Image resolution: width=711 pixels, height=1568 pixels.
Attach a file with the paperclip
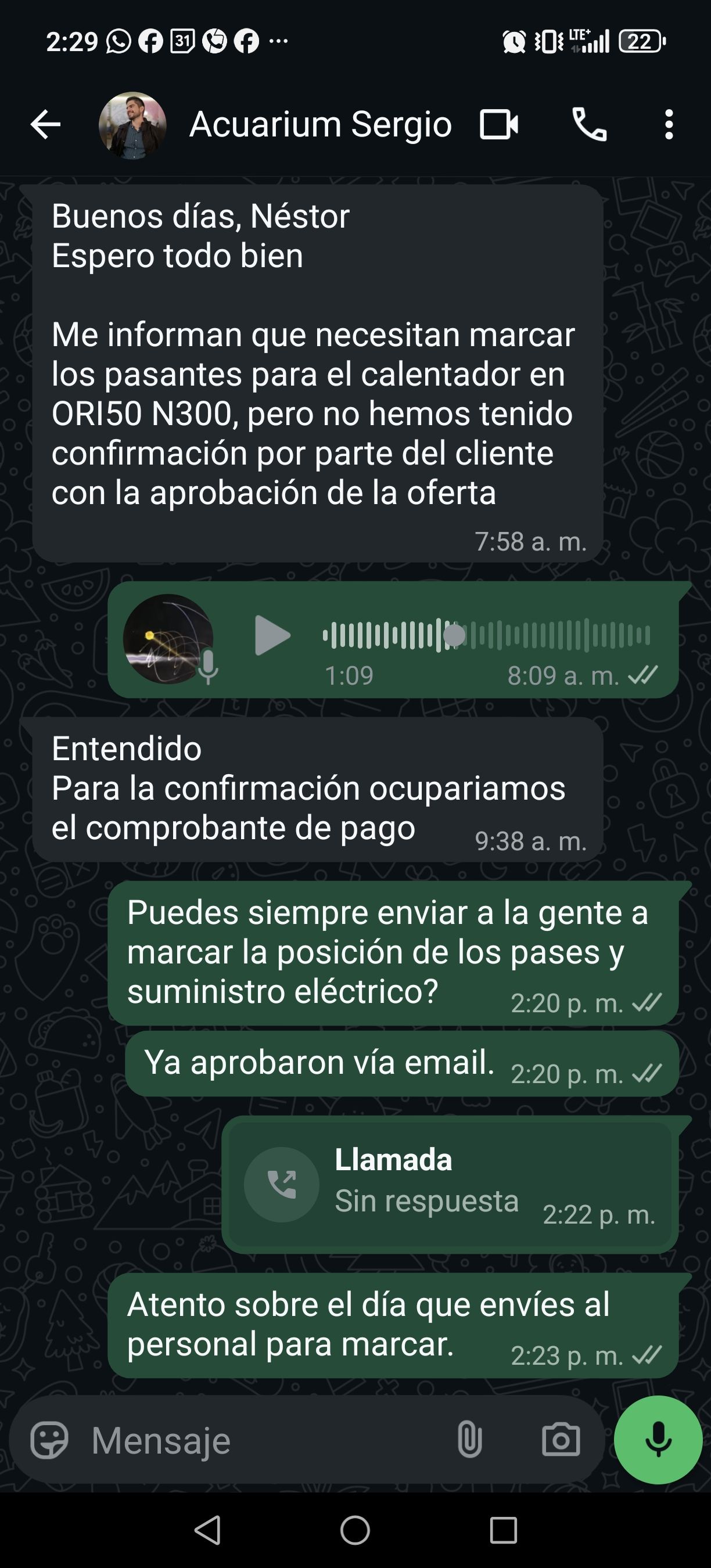469,1440
